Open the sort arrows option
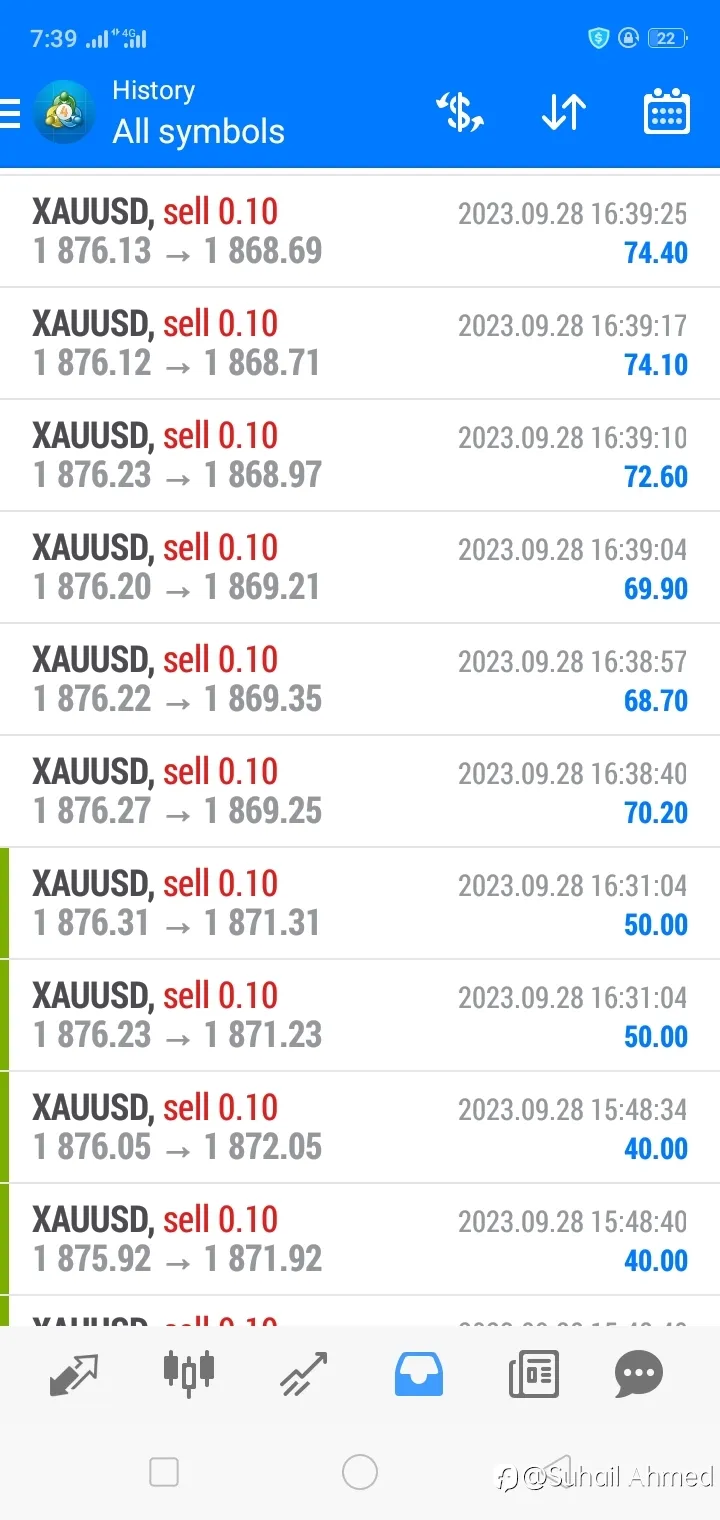720x1520 pixels. [563, 112]
